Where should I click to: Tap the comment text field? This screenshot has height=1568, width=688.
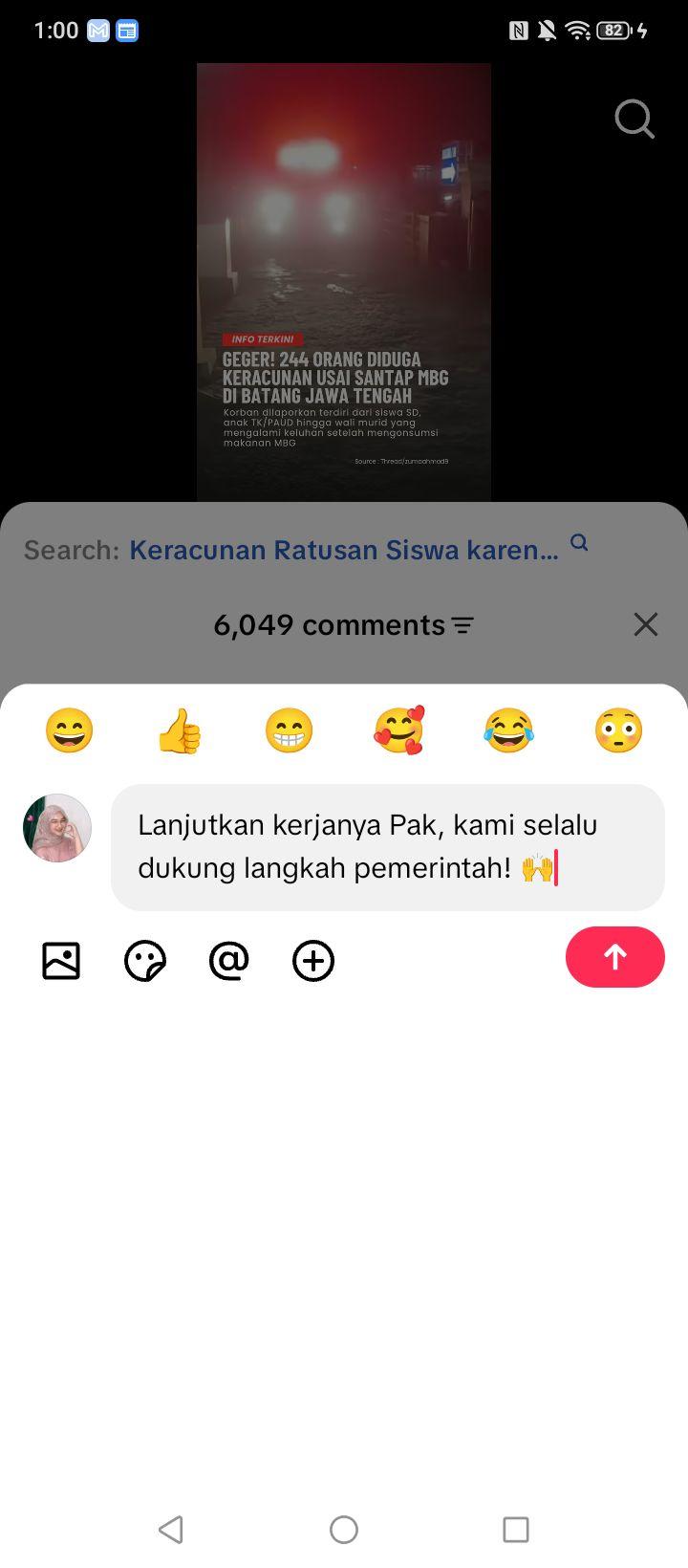388,847
